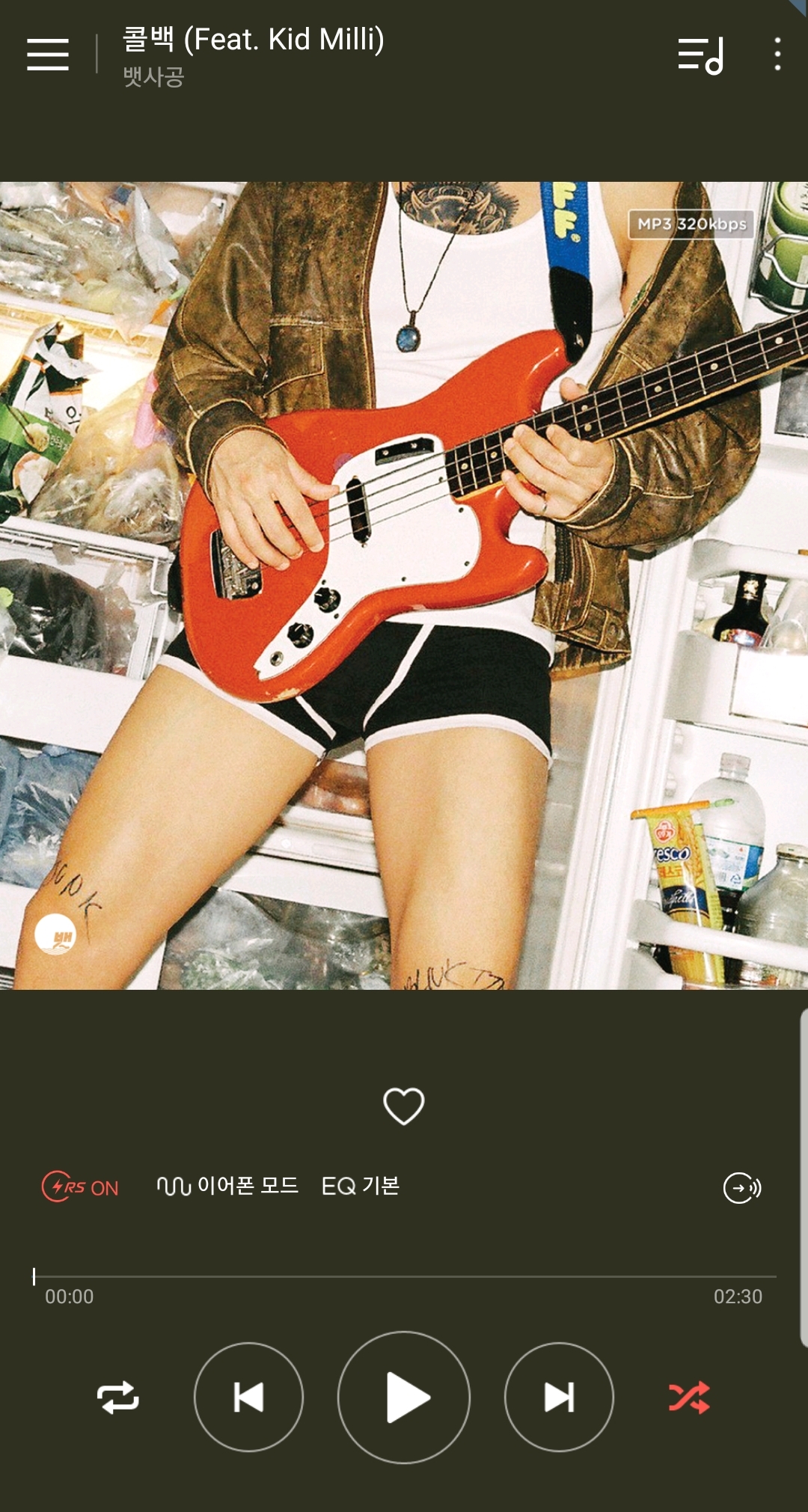Screen dimensions: 808x1512
Task: Open audio output device selection
Action: tap(742, 1187)
